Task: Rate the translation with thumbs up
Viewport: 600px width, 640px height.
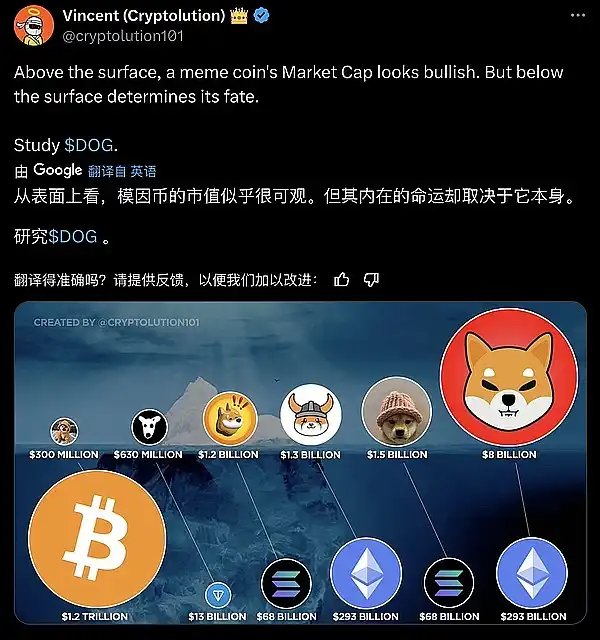Action: [342, 279]
